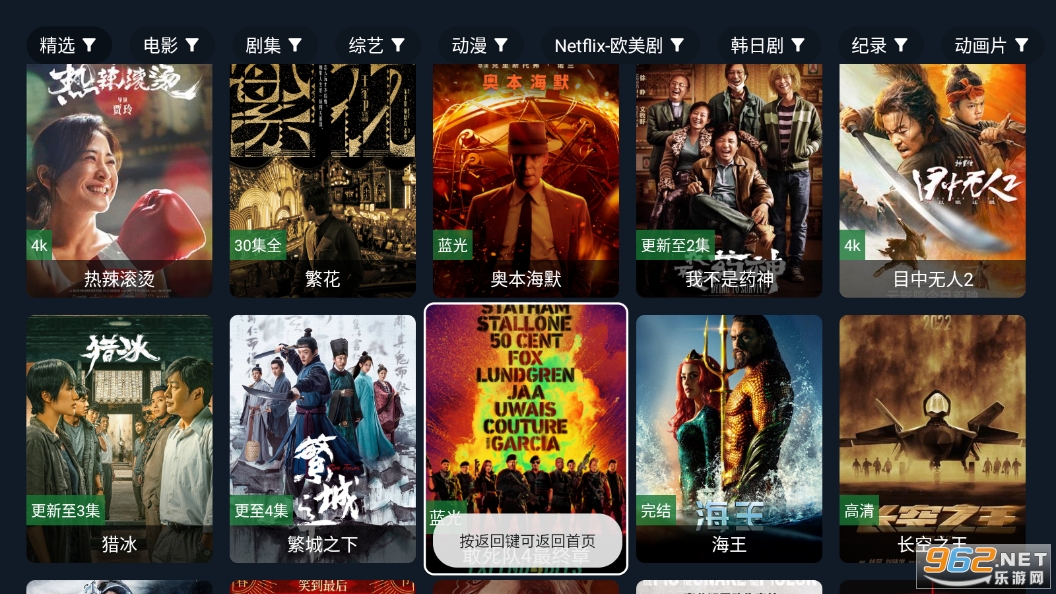Open the 目中无人2 movie card

point(932,180)
